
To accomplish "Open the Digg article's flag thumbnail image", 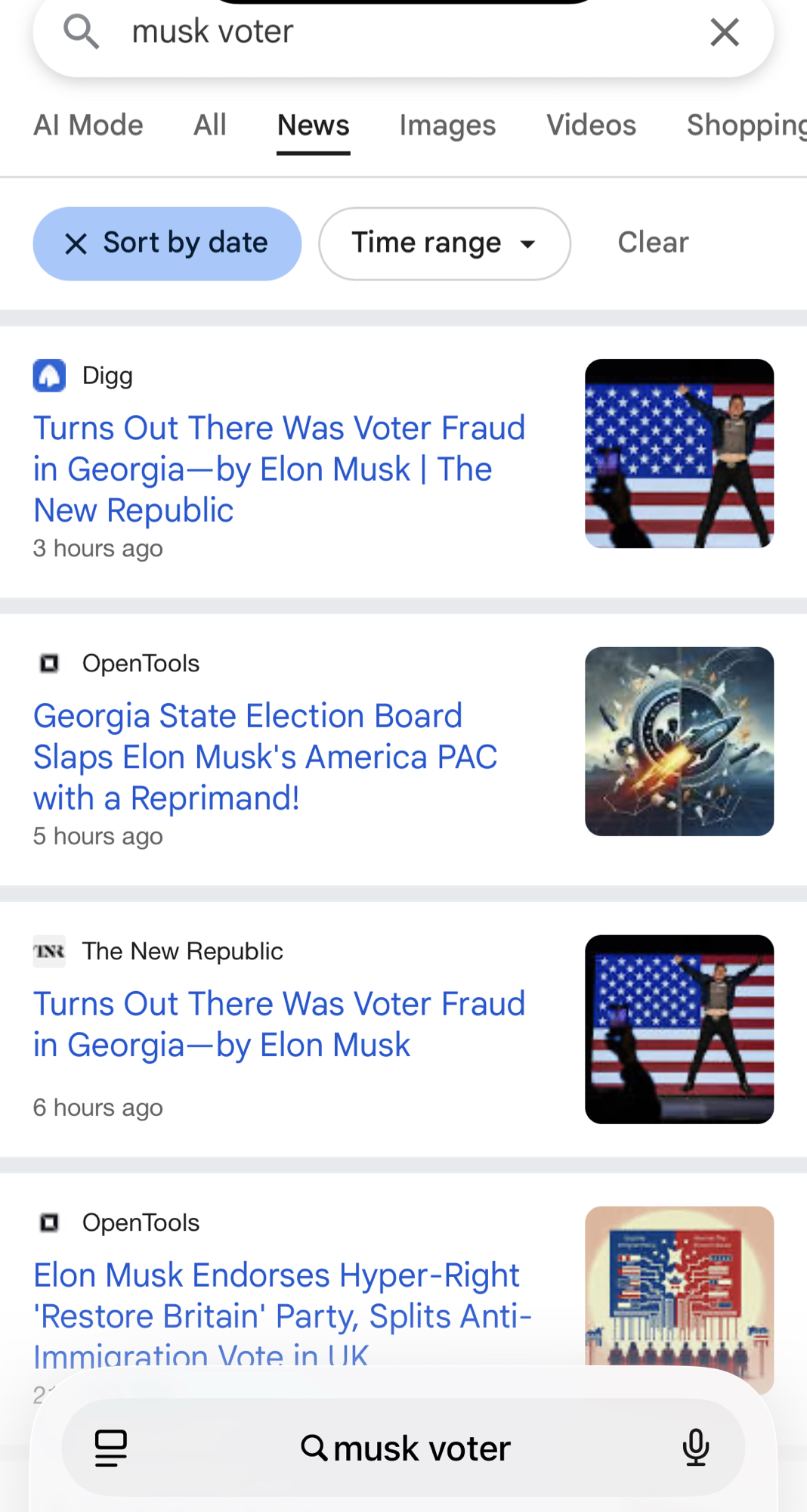I will click(x=679, y=454).
